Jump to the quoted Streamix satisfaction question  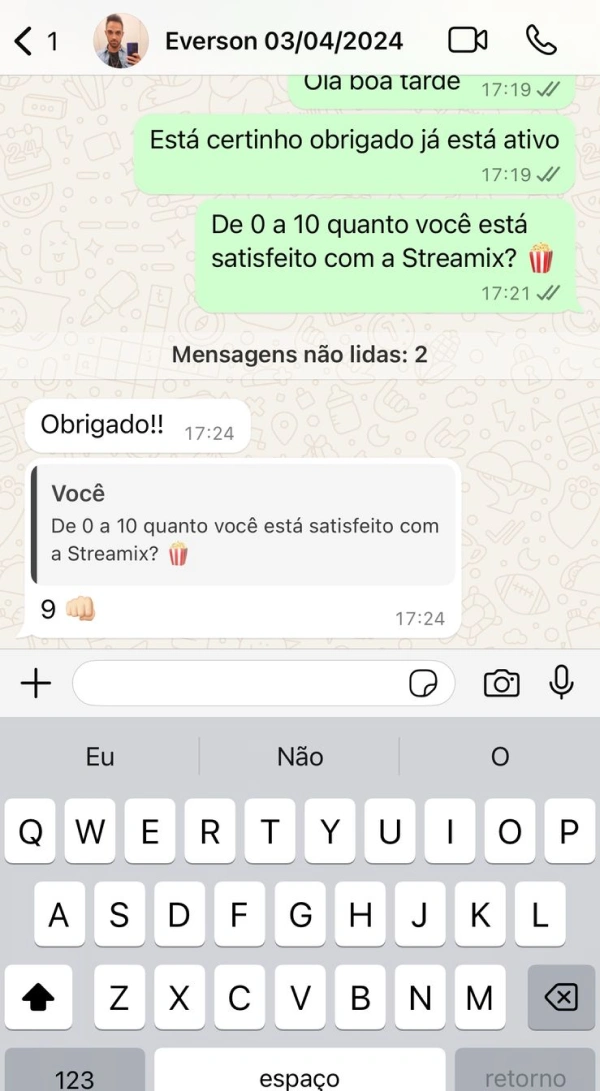[244, 524]
